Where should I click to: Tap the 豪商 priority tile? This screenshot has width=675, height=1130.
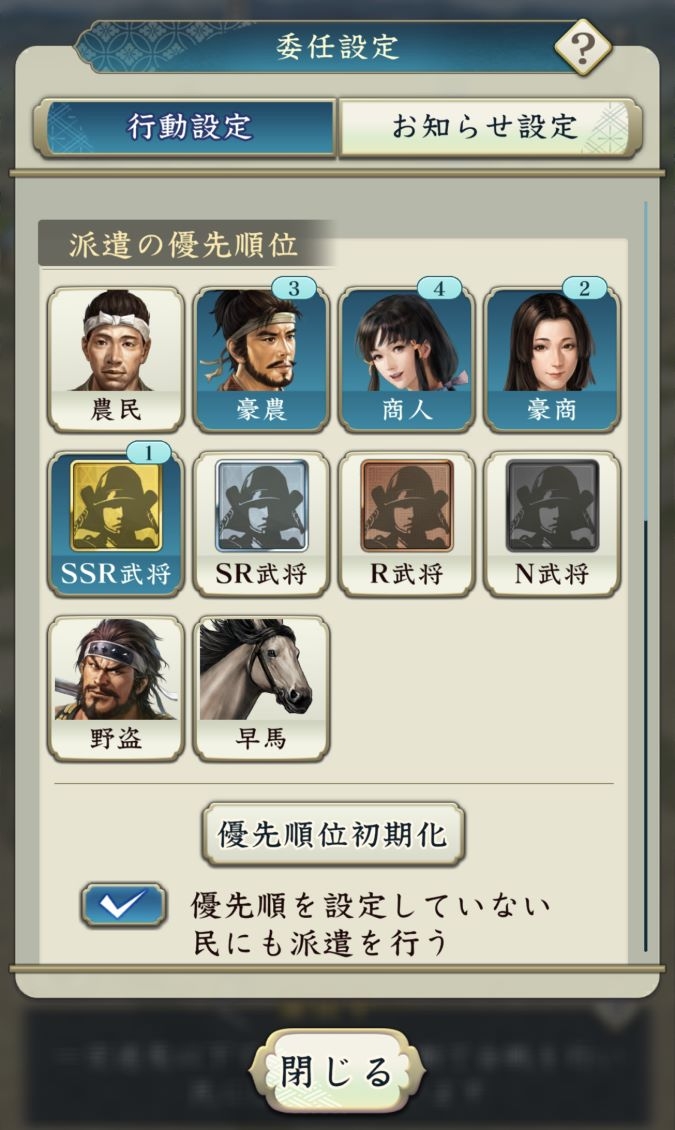click(x=552, y=360)
